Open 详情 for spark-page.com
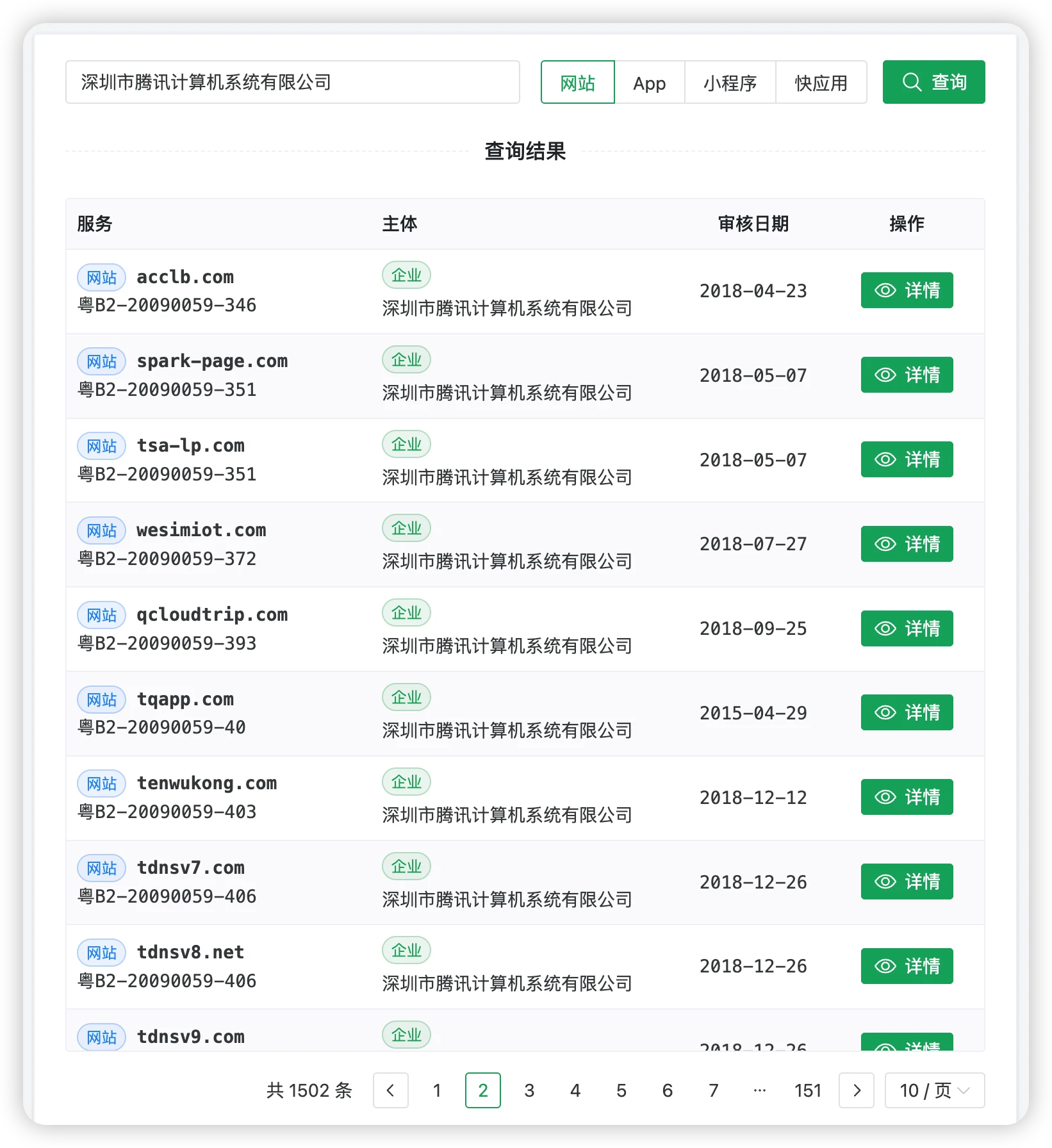The image size is (1052, 1148). pos(907,375)
